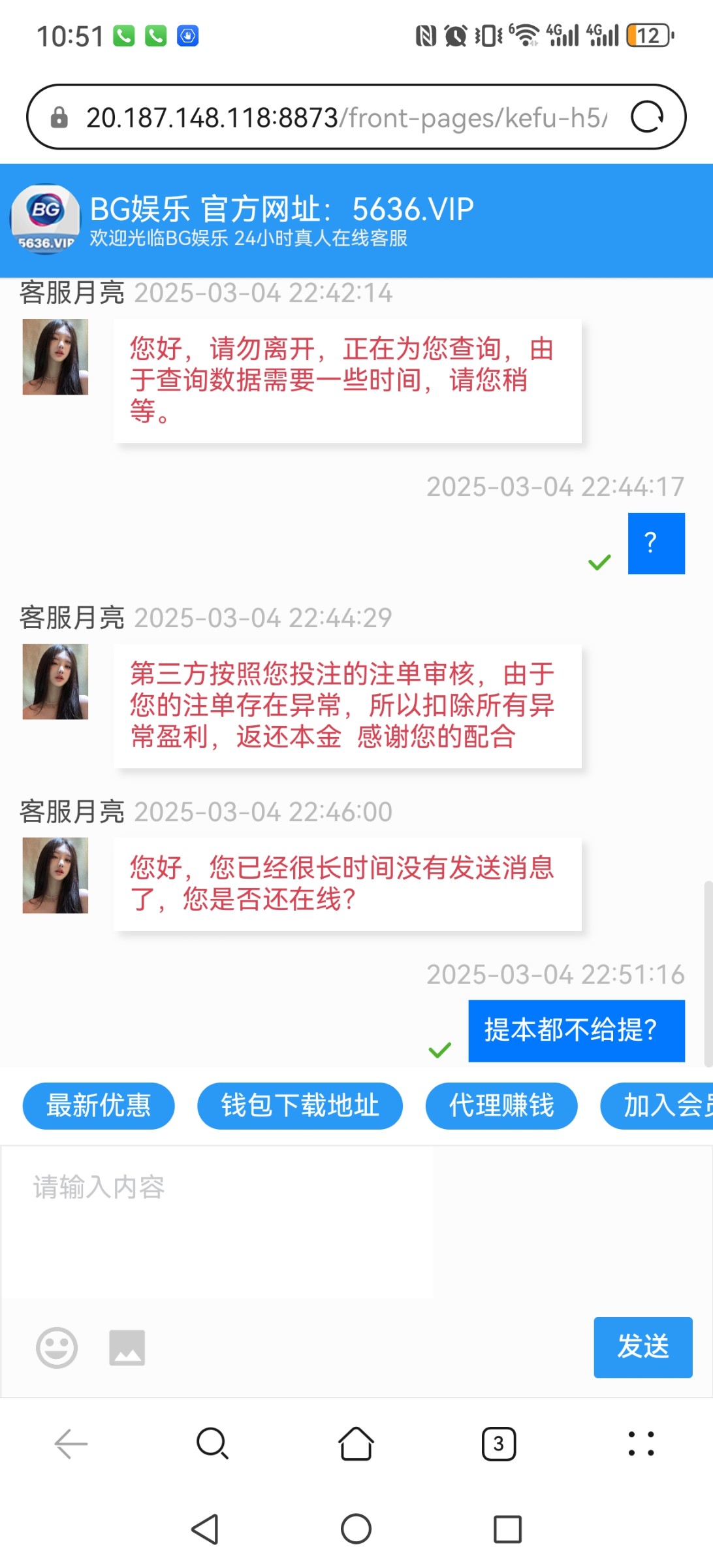Image resolution: width=713 pixels, height=1568 pixels.
Task: Choose the 代理赚钱 chip
Action: pyautogui.click(x=501, y=1106)
